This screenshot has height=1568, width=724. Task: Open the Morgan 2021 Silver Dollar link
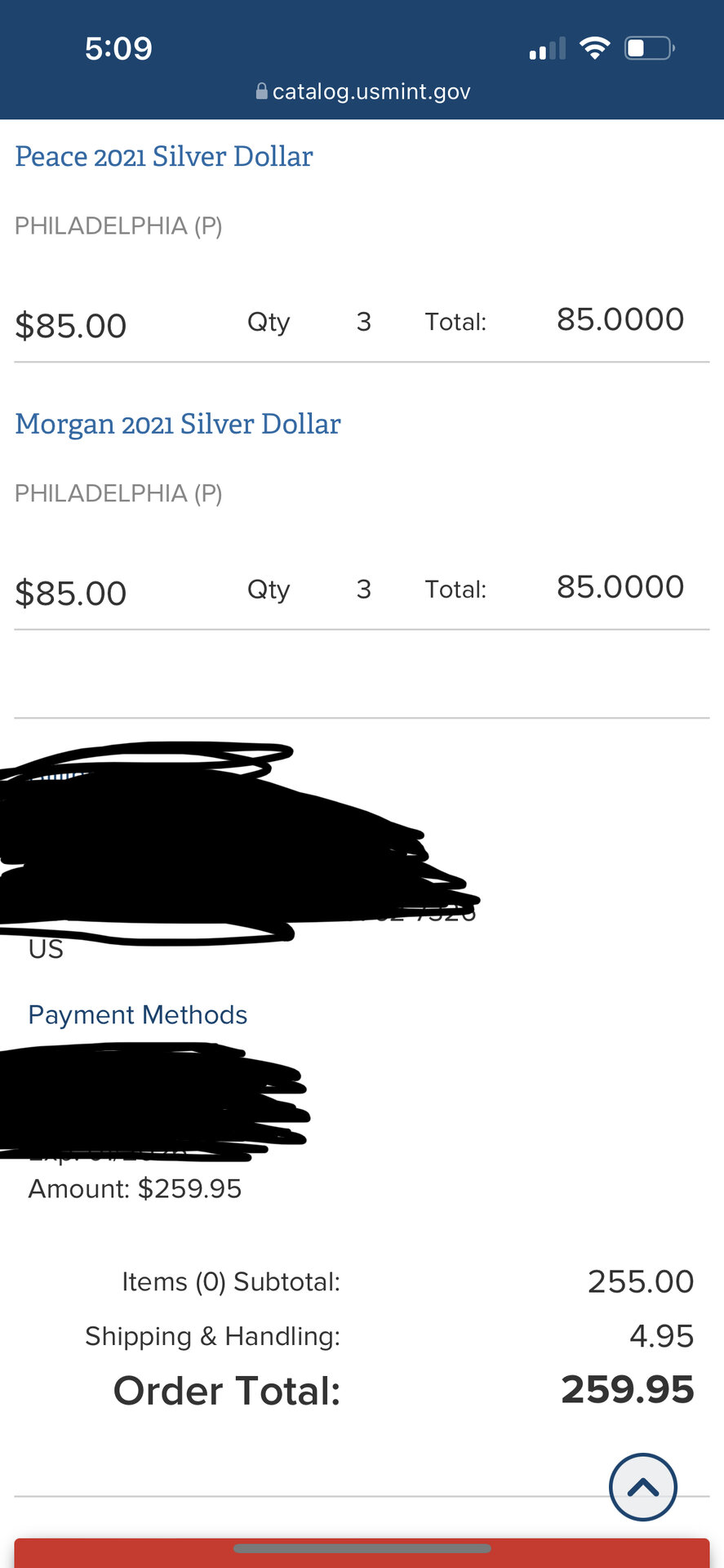pyautogui.click(x=178, y=424)
